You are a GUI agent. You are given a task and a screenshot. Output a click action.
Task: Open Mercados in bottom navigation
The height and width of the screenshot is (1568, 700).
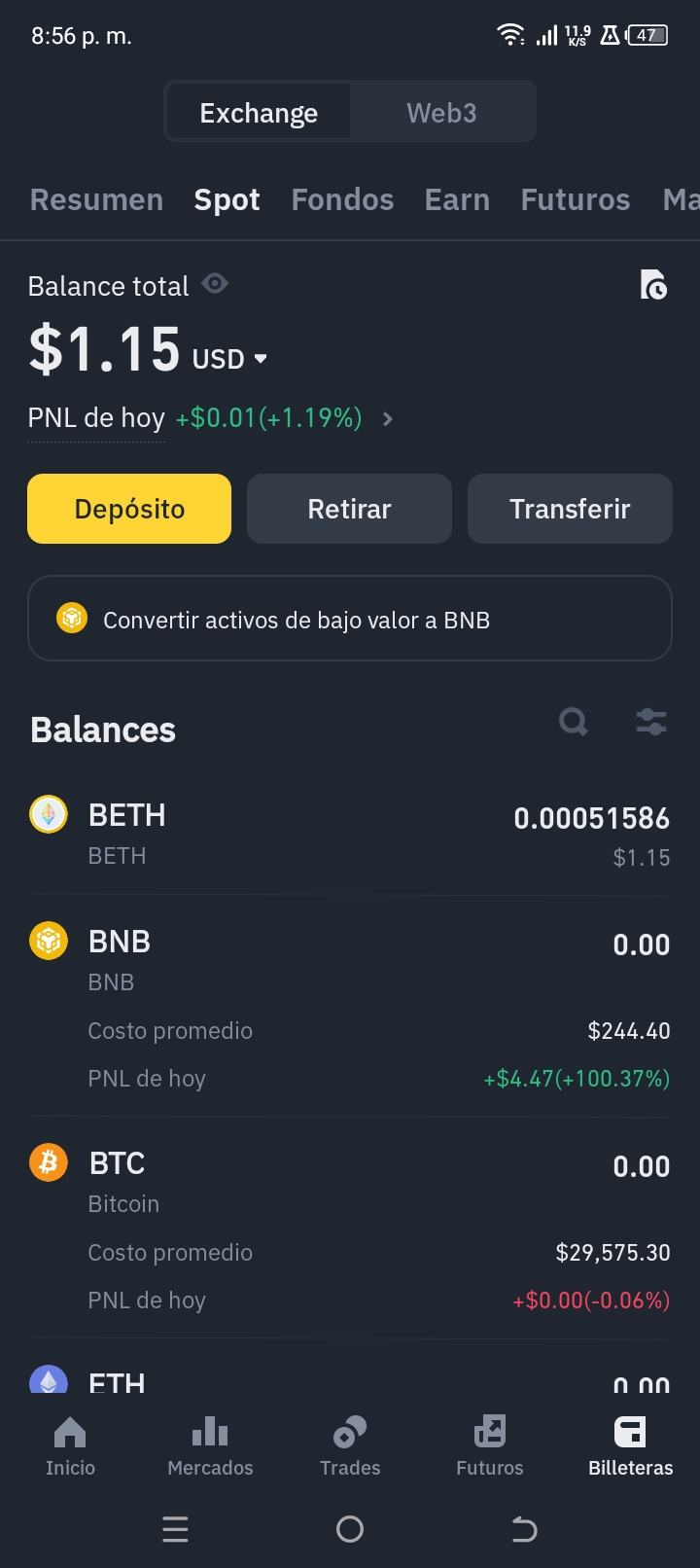(x=210, y=1445)
